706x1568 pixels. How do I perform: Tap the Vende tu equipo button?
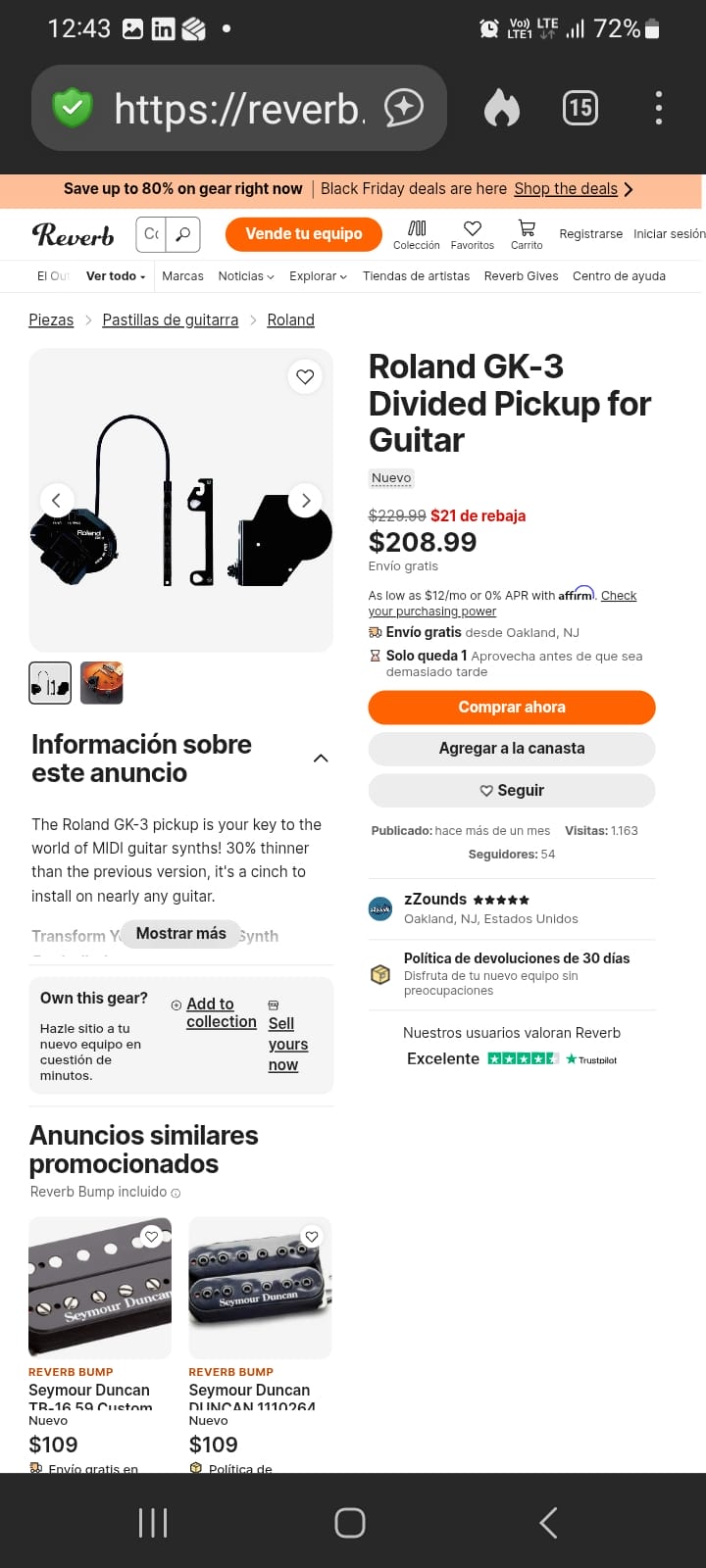[x=303, y=234]
